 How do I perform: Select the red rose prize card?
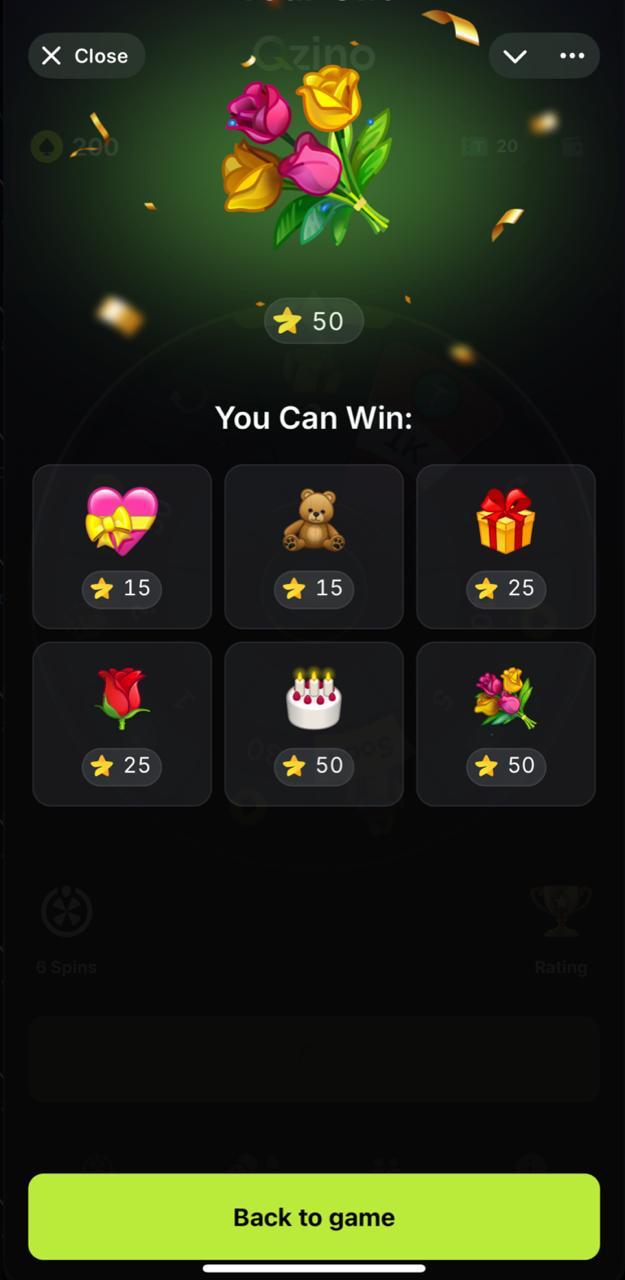pyautogui.click(x=122, y=723)
